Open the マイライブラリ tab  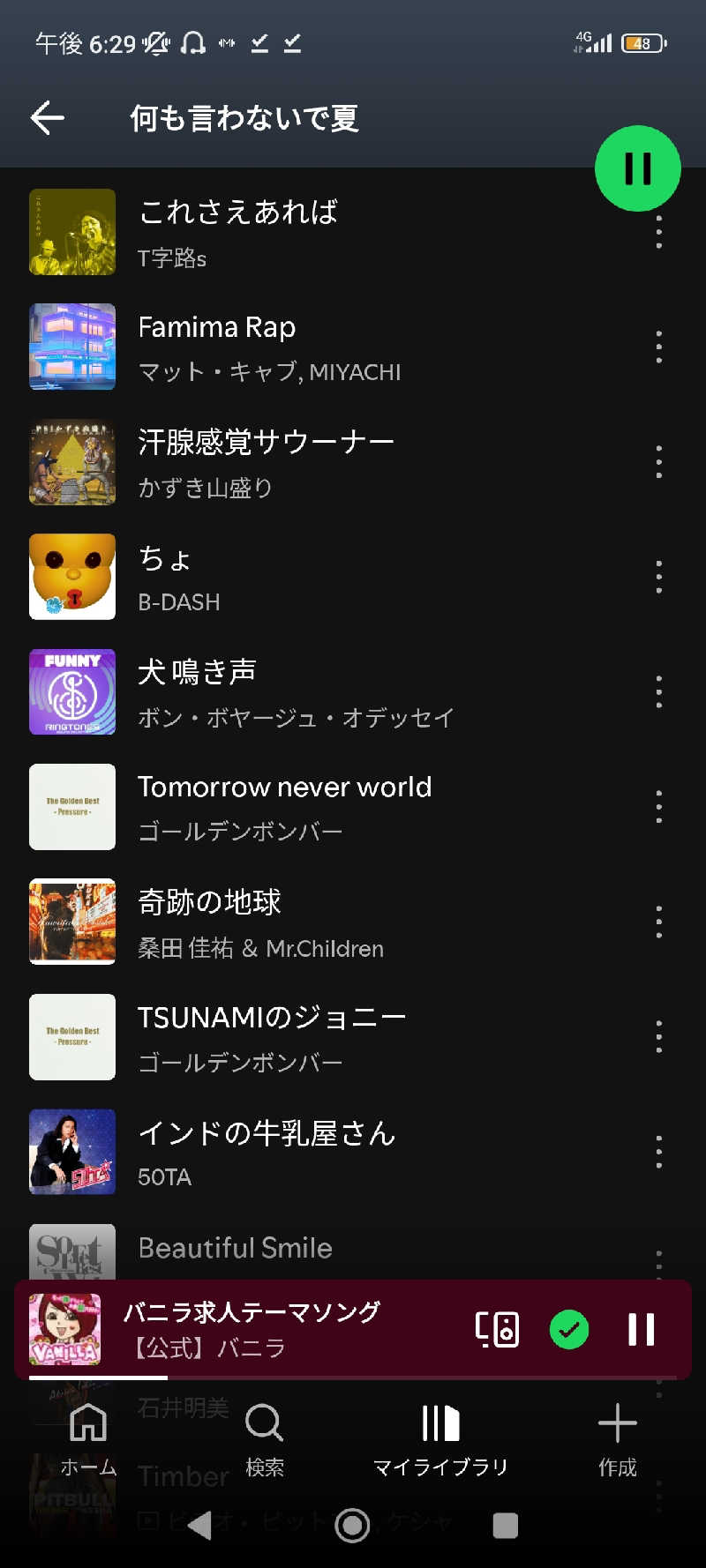coord(440,1439)
